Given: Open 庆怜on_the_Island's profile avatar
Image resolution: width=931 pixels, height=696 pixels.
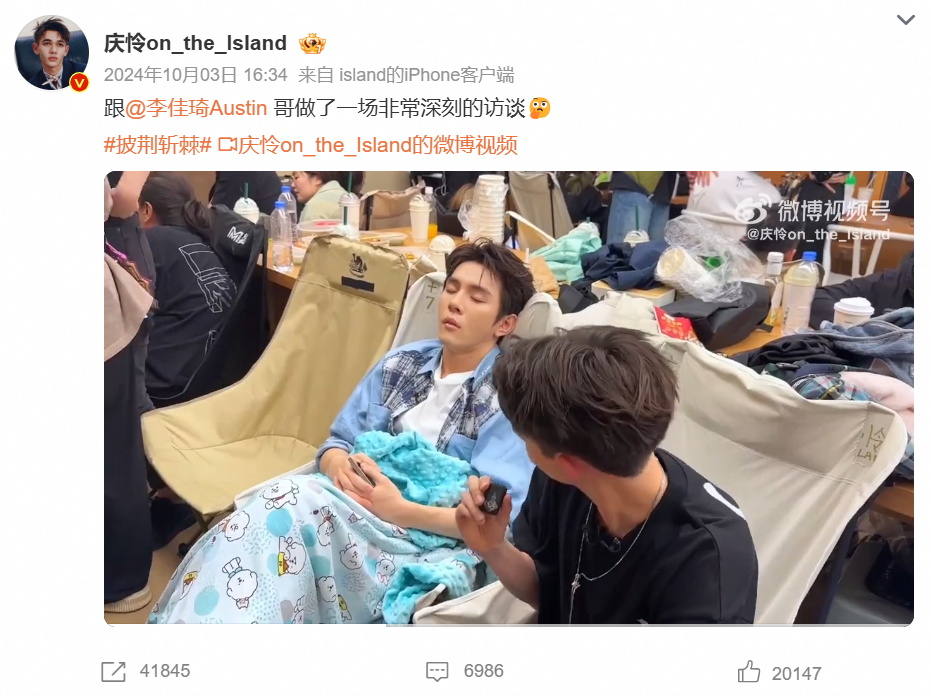Looking at the screenshot, I should click(51, 52).
